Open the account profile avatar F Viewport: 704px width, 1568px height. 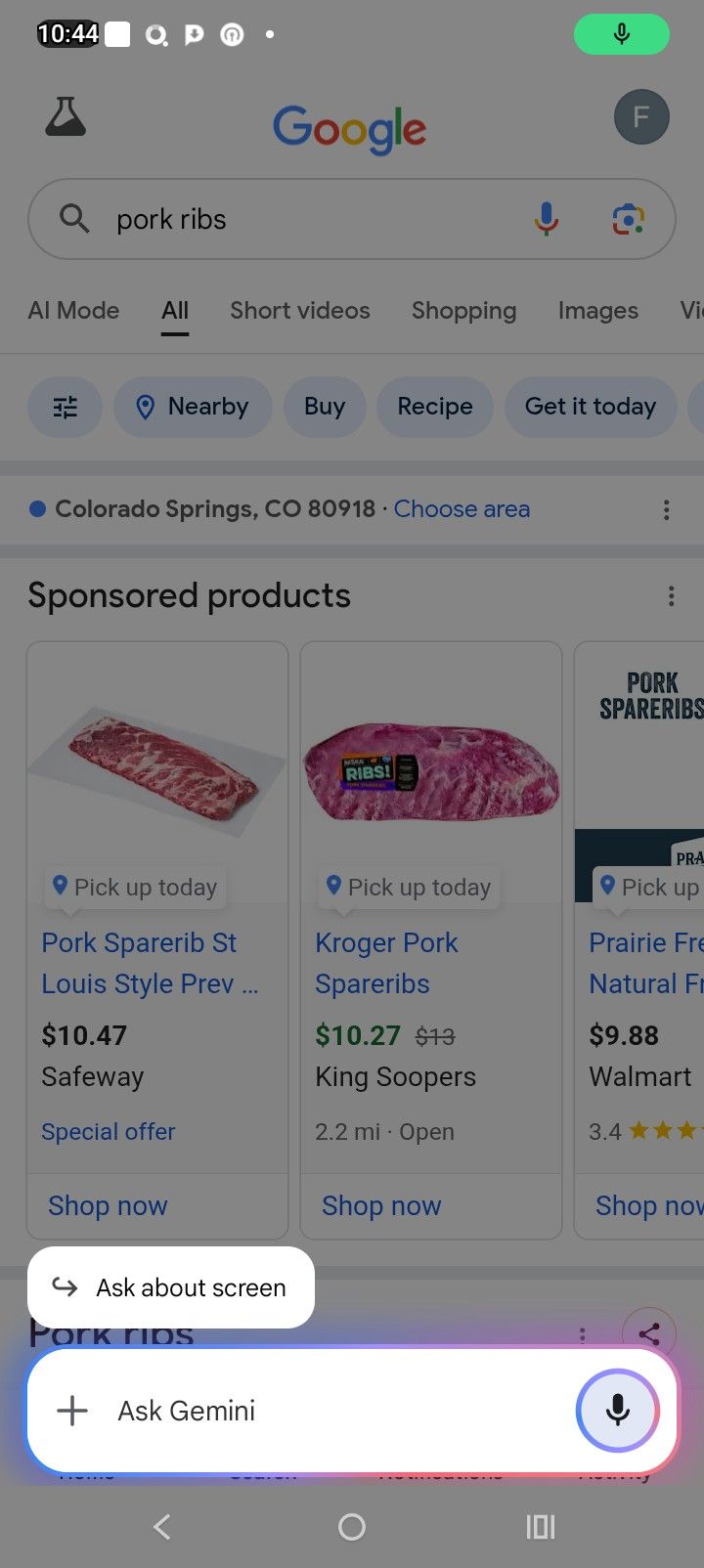point(640,117)
